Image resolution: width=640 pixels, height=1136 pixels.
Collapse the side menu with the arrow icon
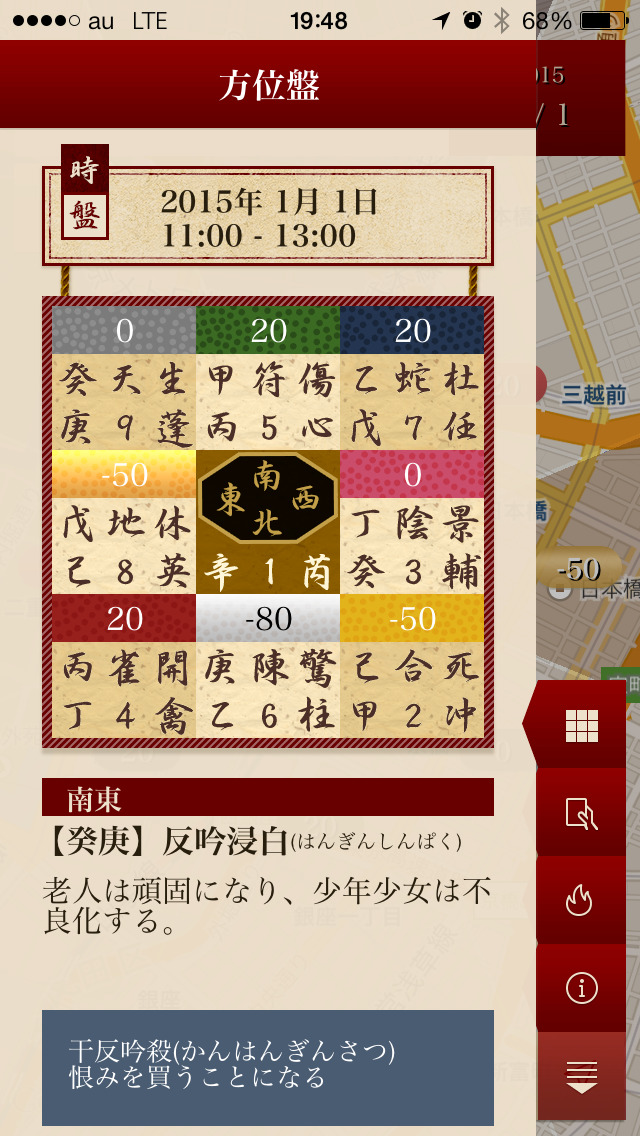581,1075
